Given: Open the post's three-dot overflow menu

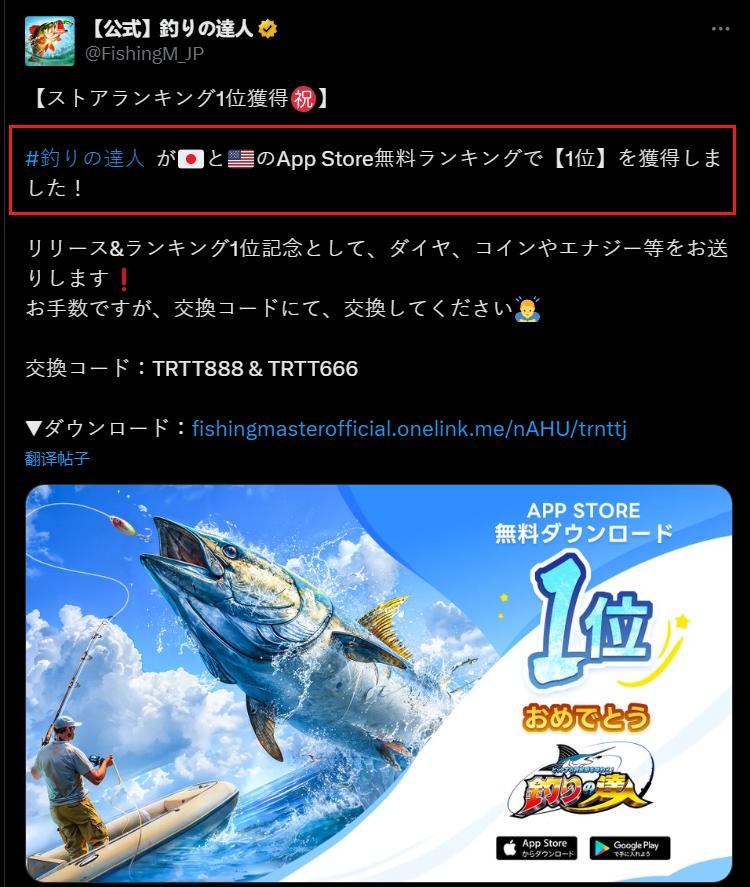Looking at the screenshot, I should [721, 29].
